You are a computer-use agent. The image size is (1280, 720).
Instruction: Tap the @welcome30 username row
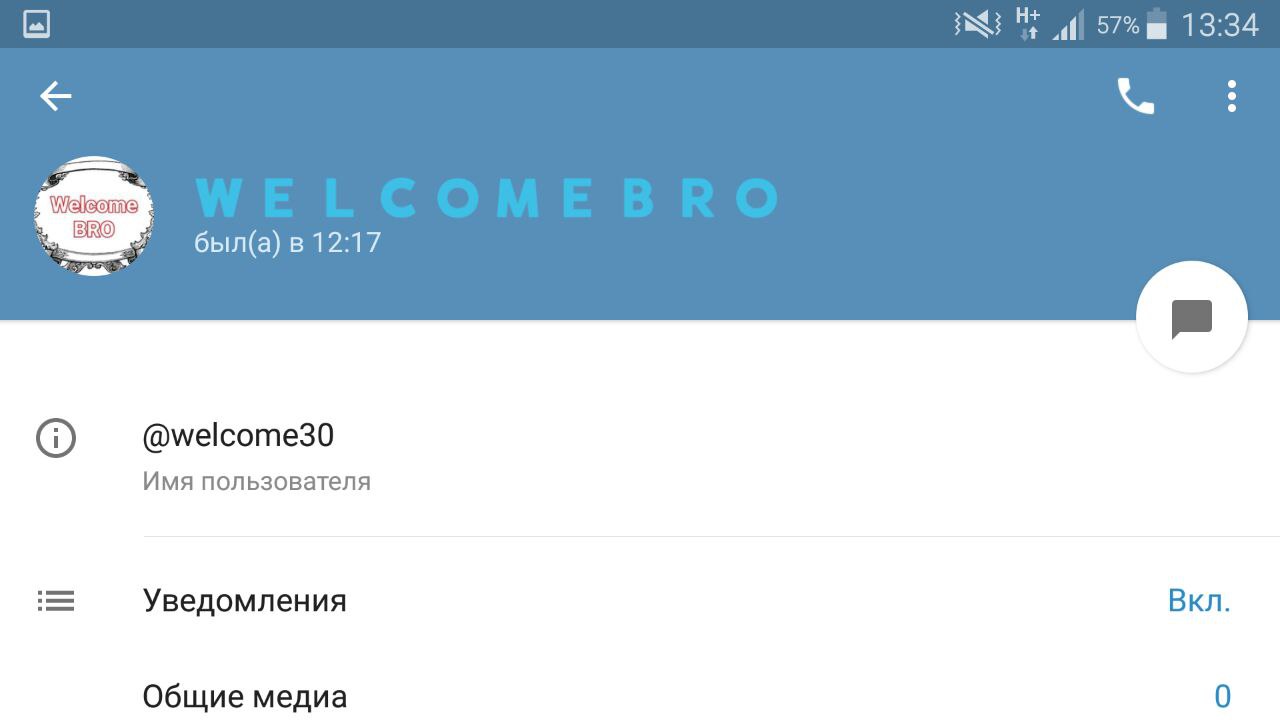point(640,455)
